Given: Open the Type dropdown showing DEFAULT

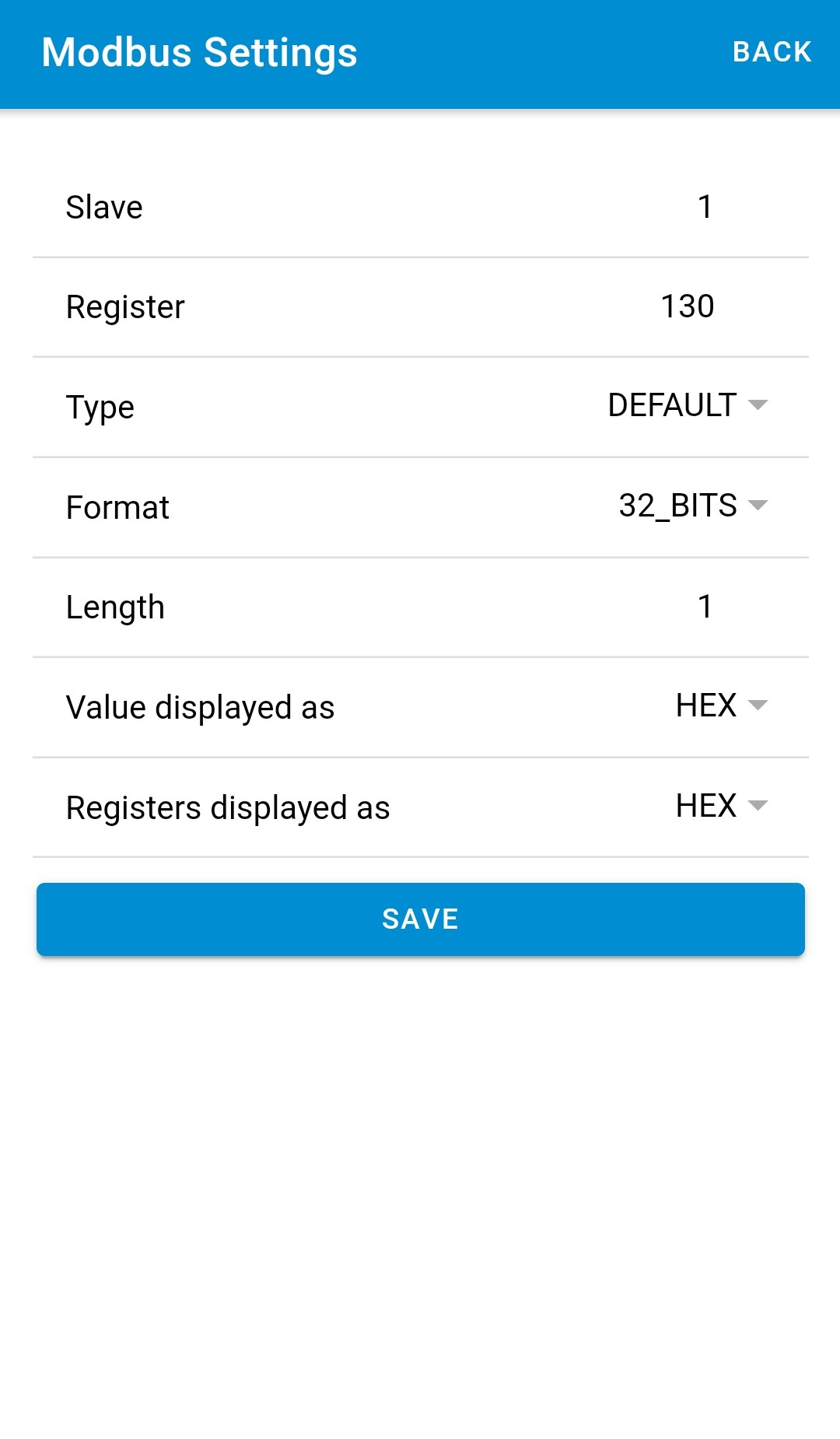Looking at the screenshot, I should pyautogui.click(x=688, y=405).
